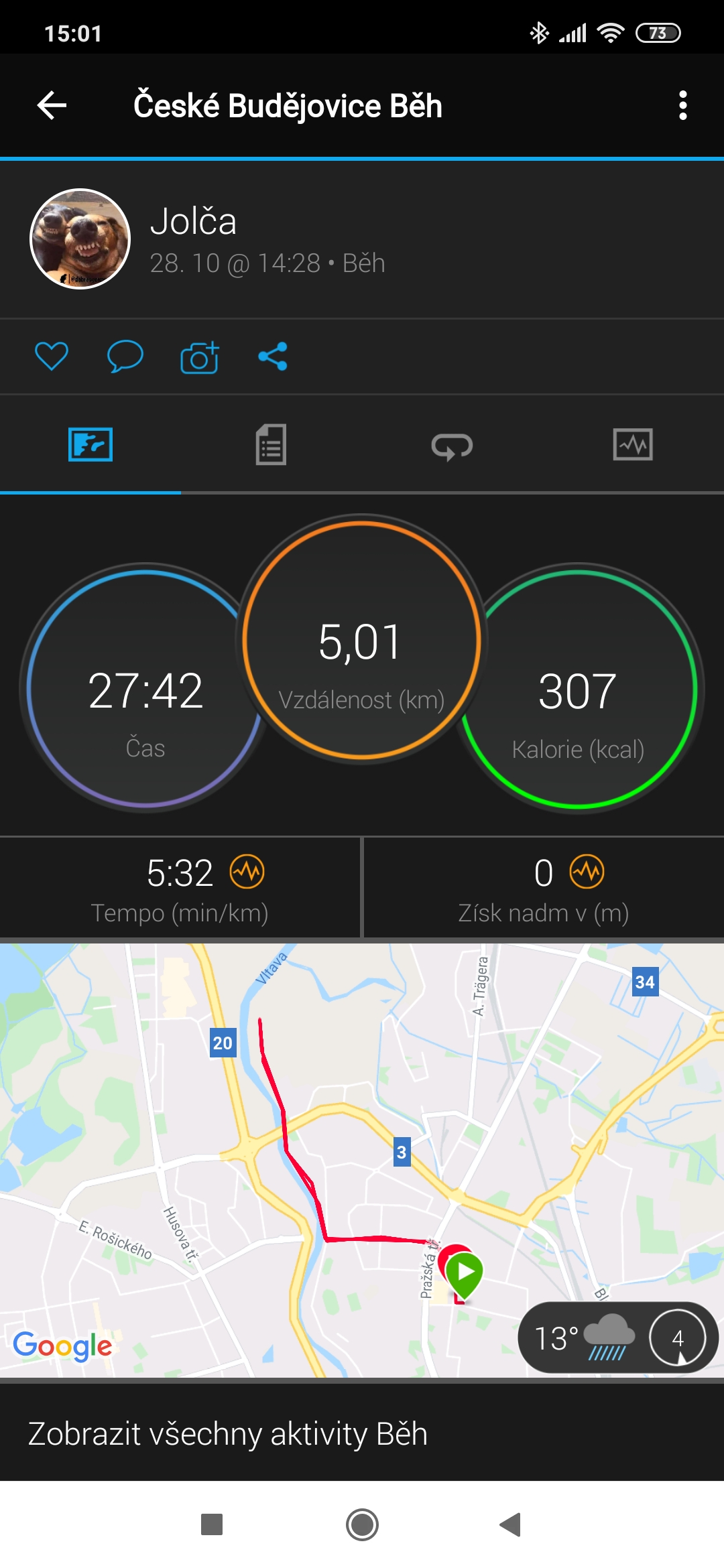Tap the system home button
Viewport: 724px width, 1568px height.
point(362,1524)
